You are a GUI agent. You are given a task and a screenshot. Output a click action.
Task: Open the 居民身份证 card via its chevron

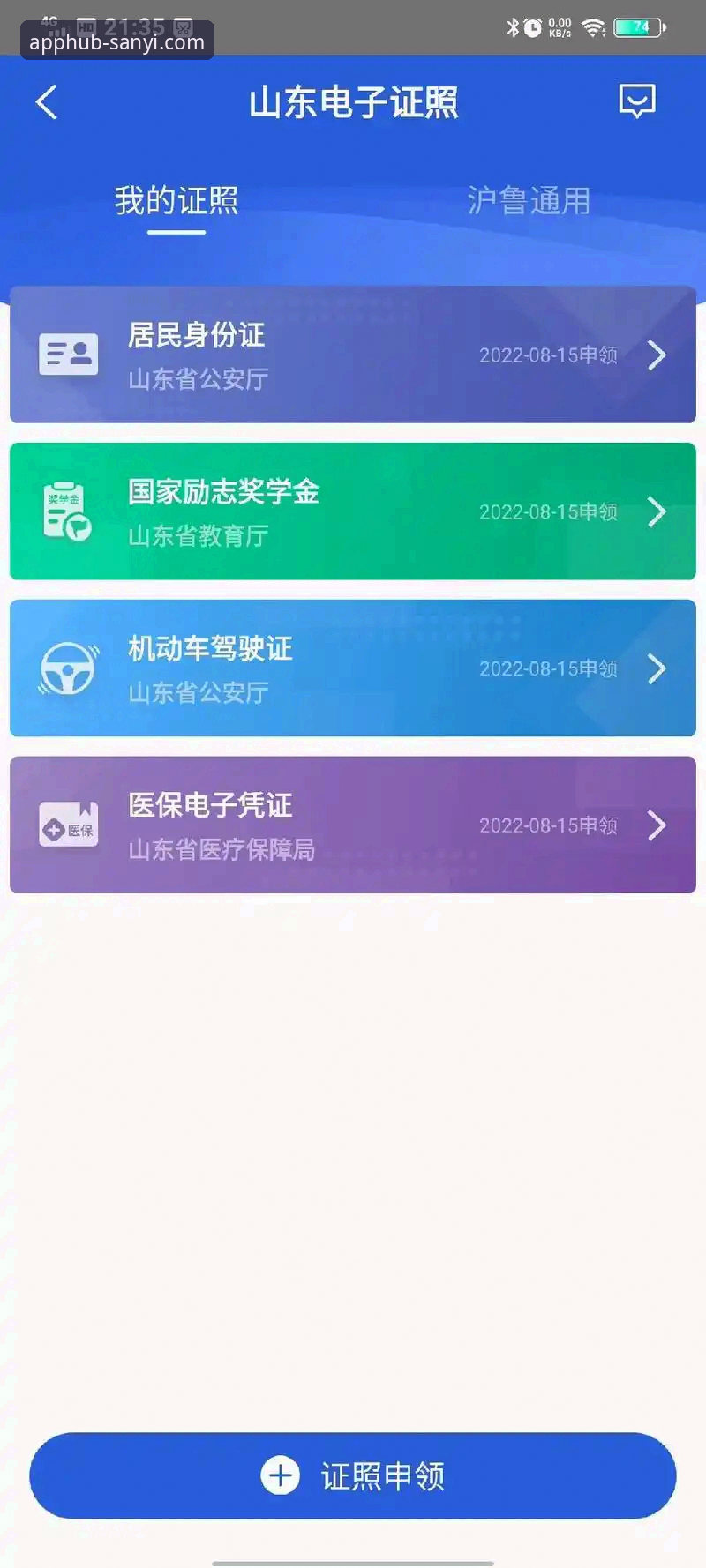[657, 355]
